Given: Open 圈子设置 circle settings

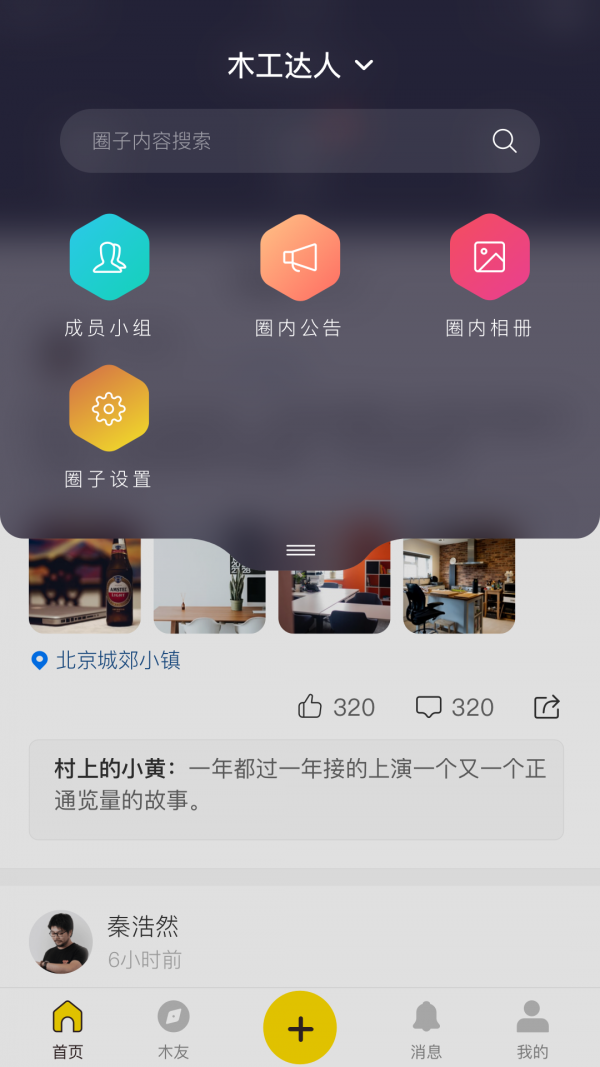Looking at the screenshot, I should [108, 409].
